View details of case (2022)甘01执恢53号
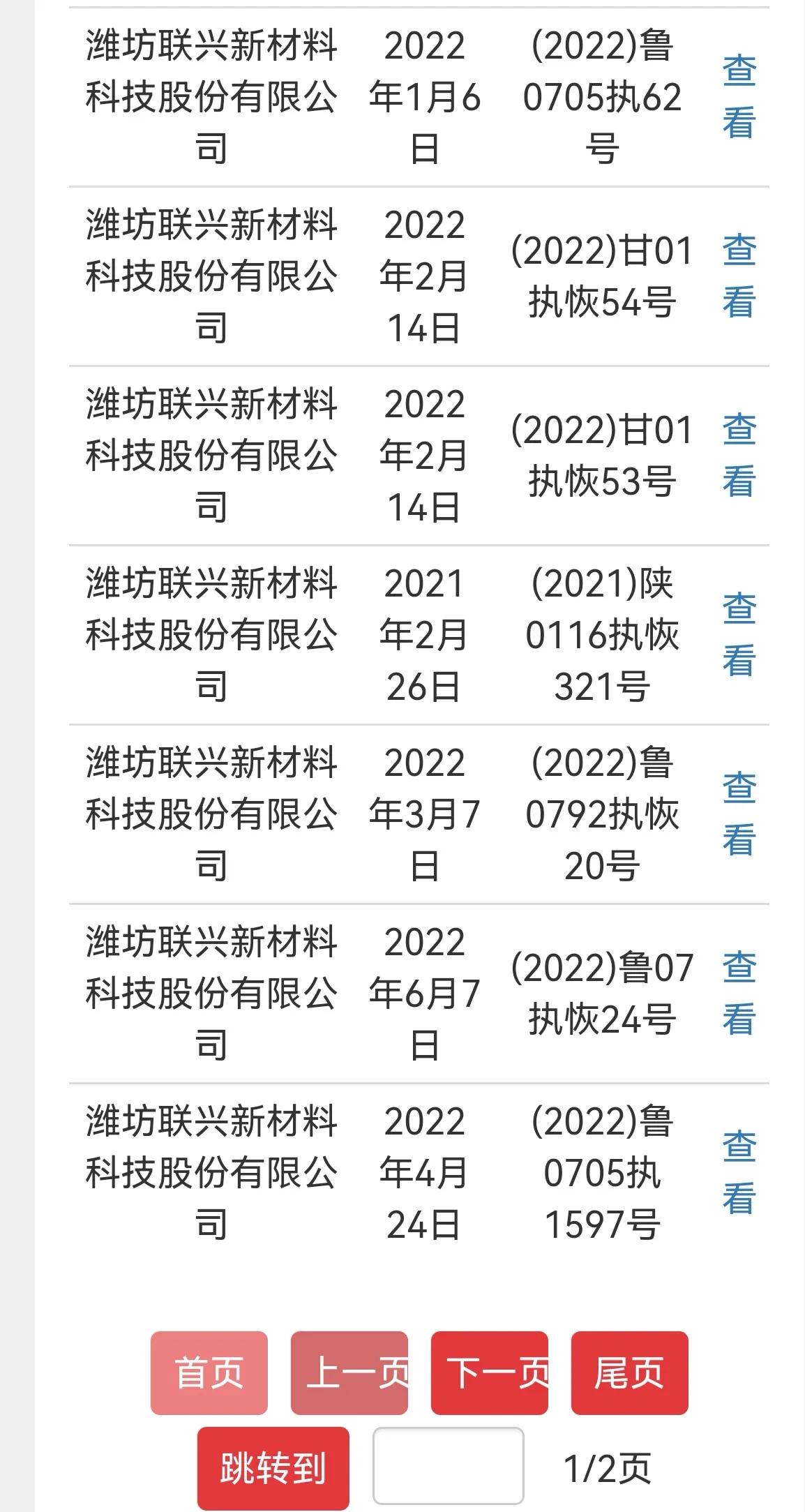 (738, 454)
